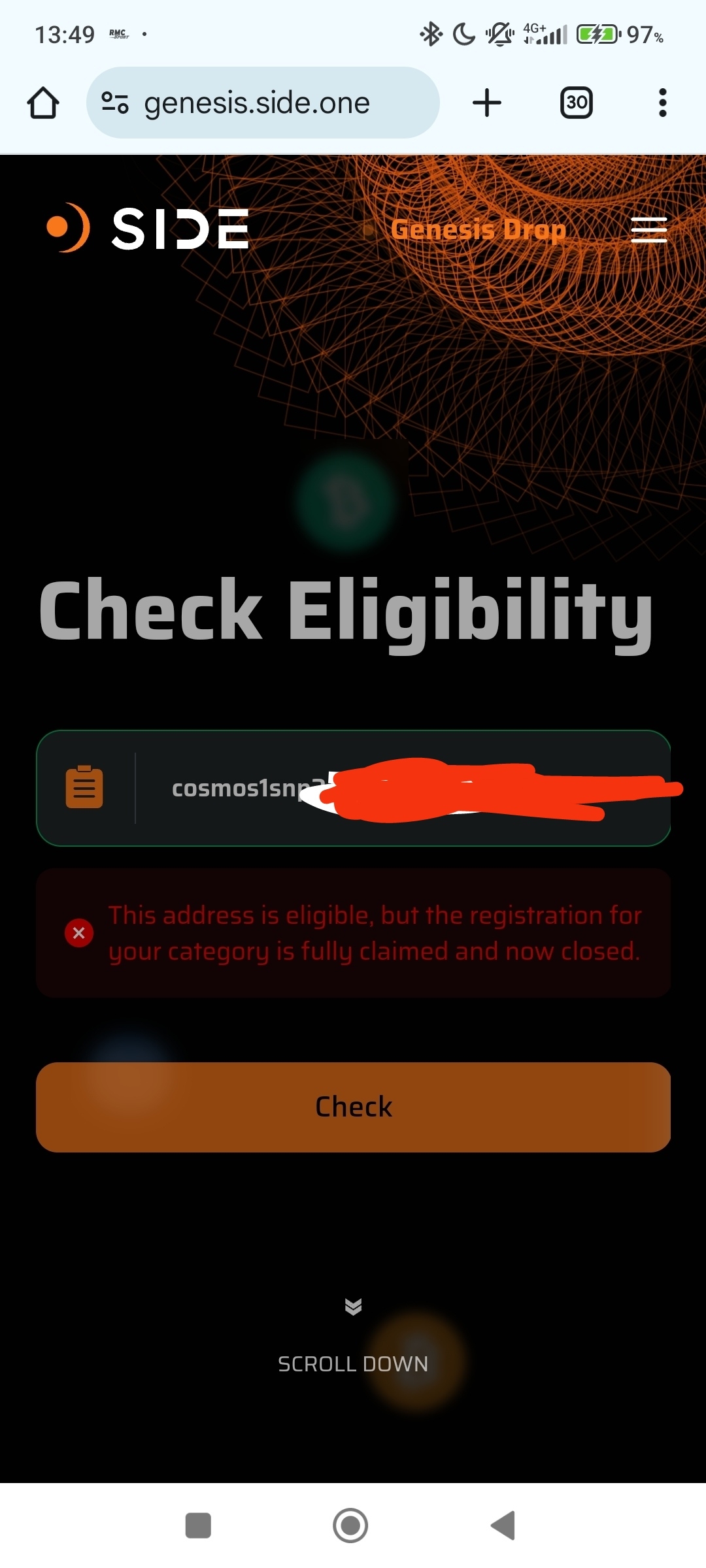Open the browser overflow menu
The image size is (706, 1568).
(662, 103)
